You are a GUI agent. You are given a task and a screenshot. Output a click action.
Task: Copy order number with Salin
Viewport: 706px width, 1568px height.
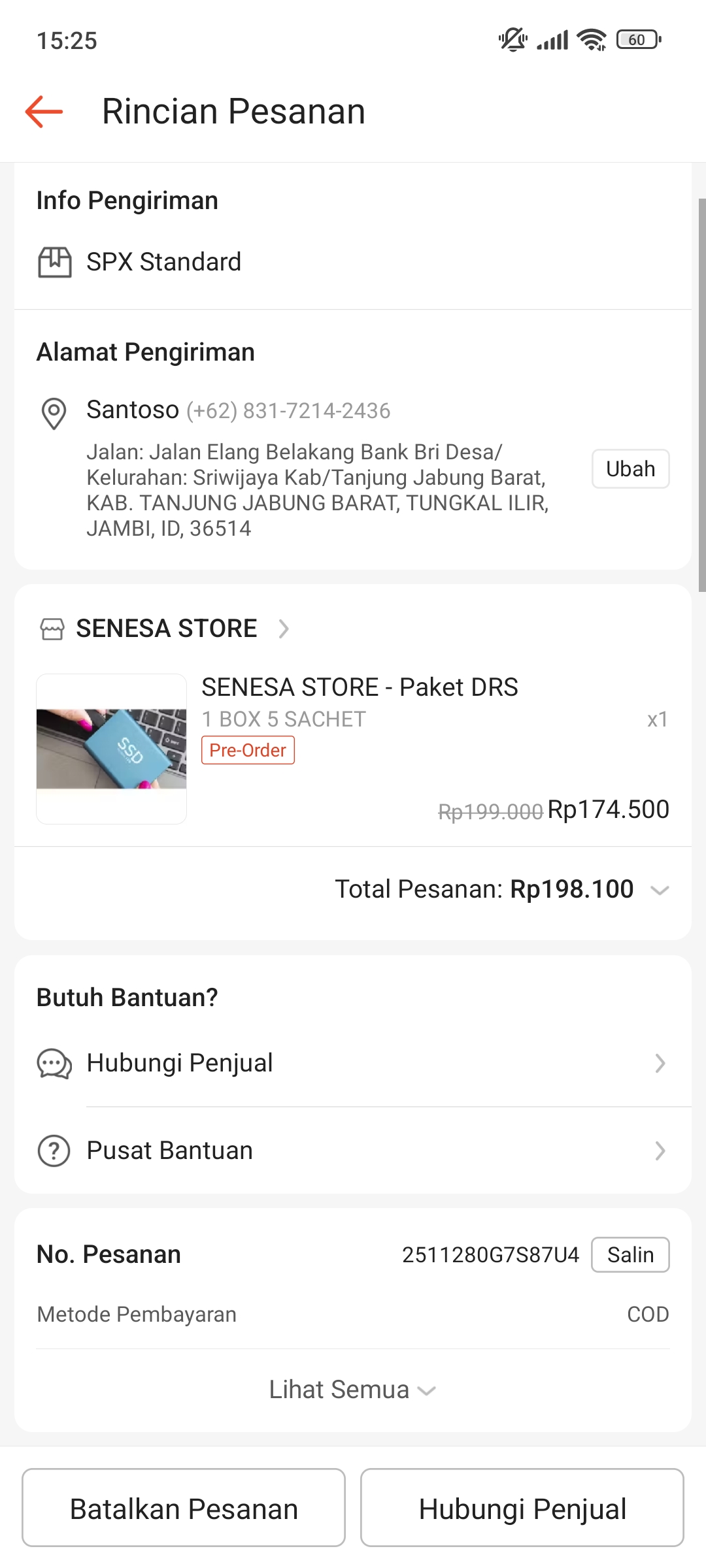(x=630, y=1254)
